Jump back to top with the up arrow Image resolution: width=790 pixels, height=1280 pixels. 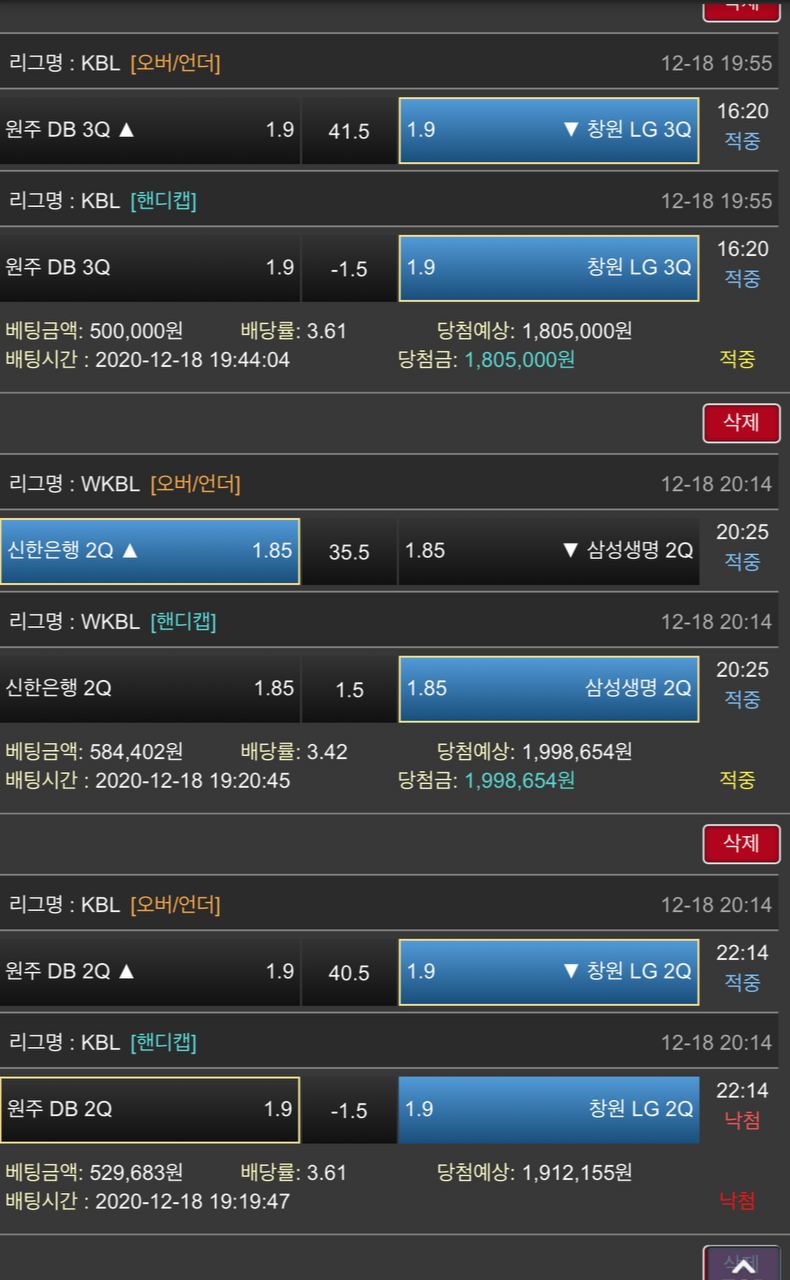[x=743, y=1267]
